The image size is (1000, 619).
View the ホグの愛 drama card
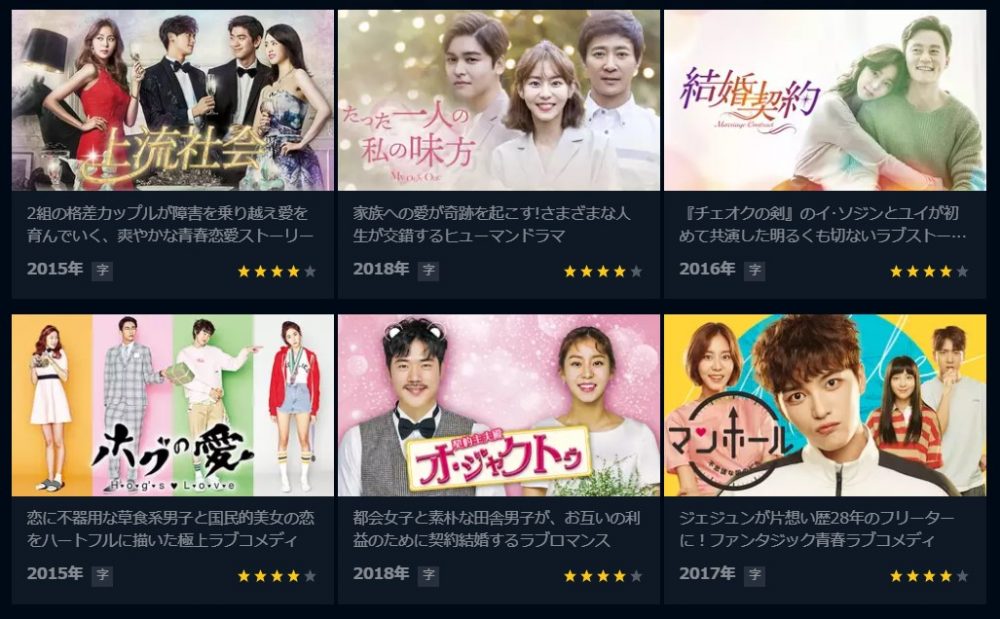[x=173, y=405]
